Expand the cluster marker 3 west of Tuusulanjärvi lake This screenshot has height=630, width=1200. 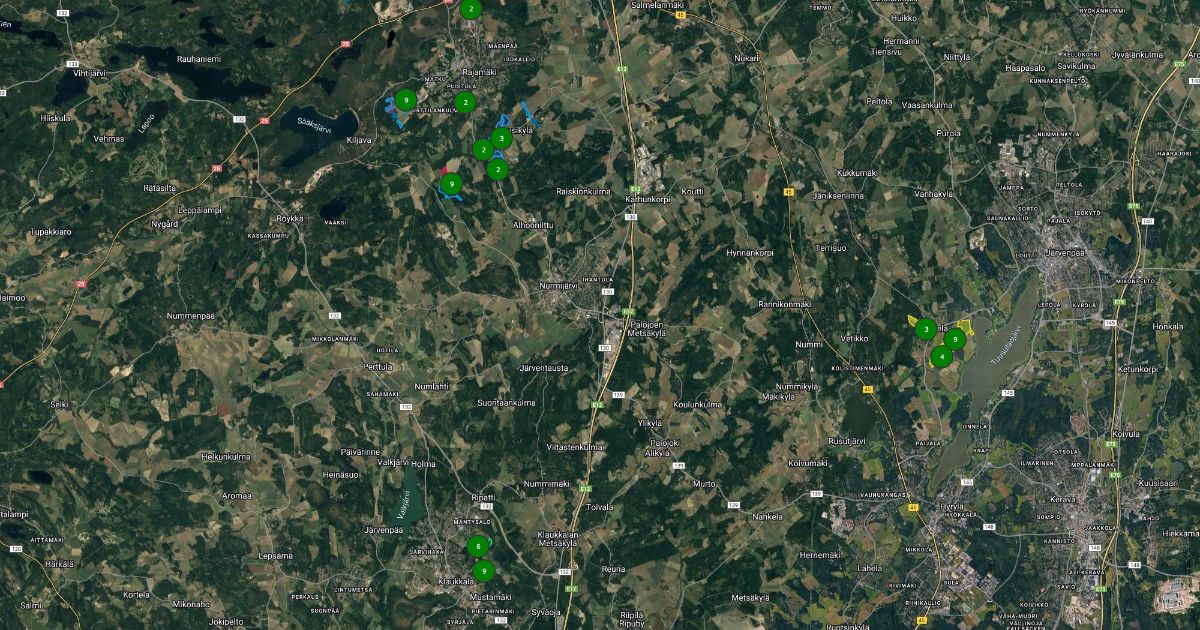926,328
